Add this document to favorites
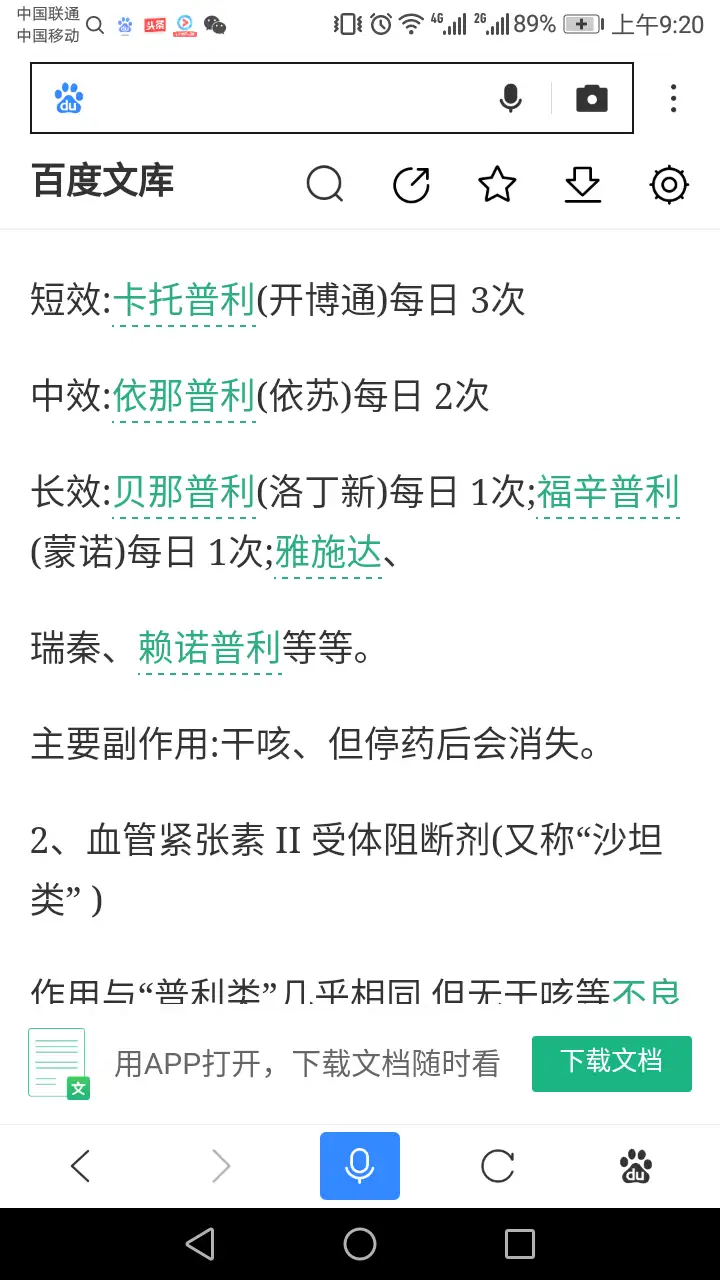 pos(497,184)
